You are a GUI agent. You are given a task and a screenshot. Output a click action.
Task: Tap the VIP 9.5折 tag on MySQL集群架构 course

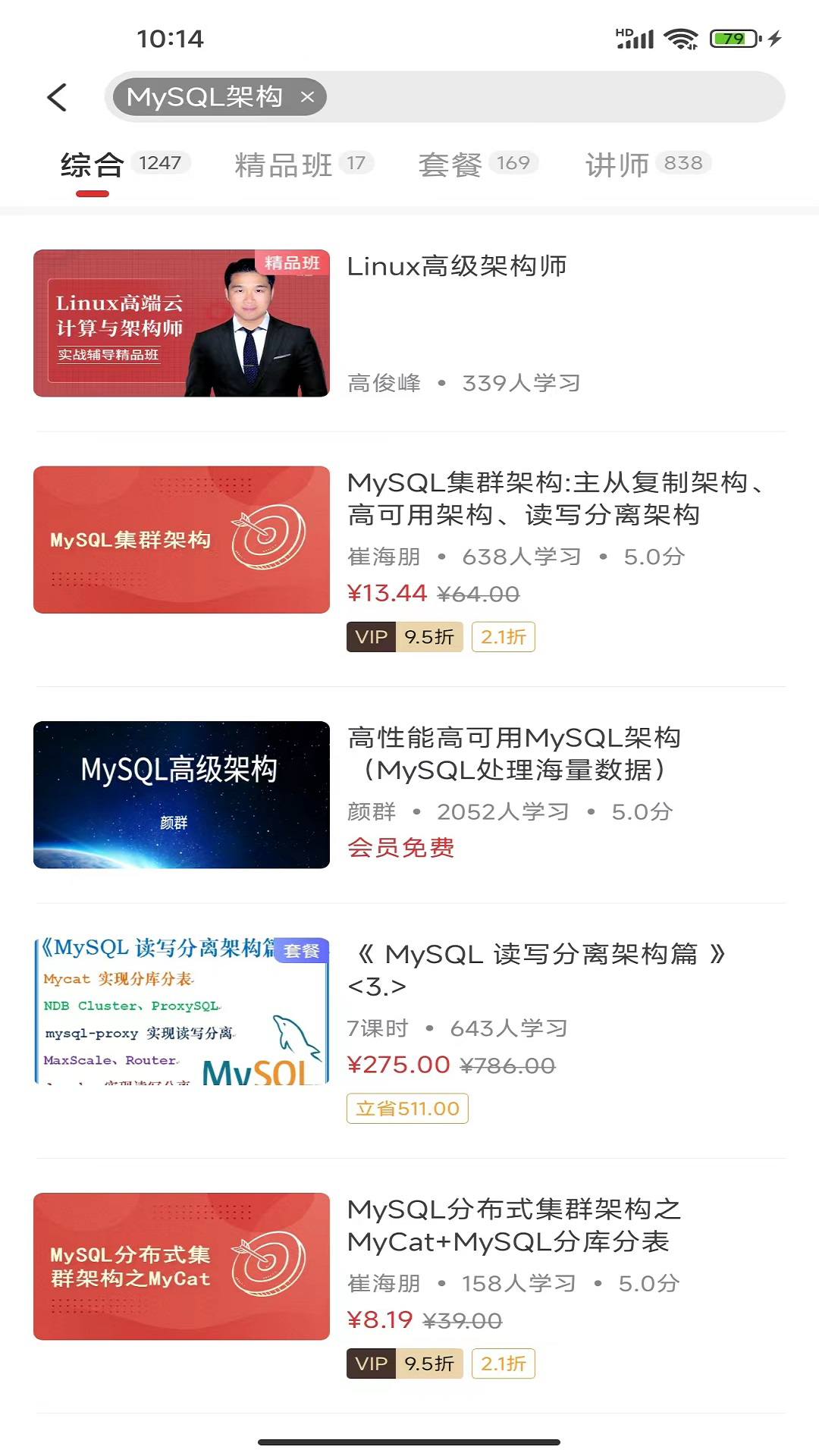(x=404, y=638)
